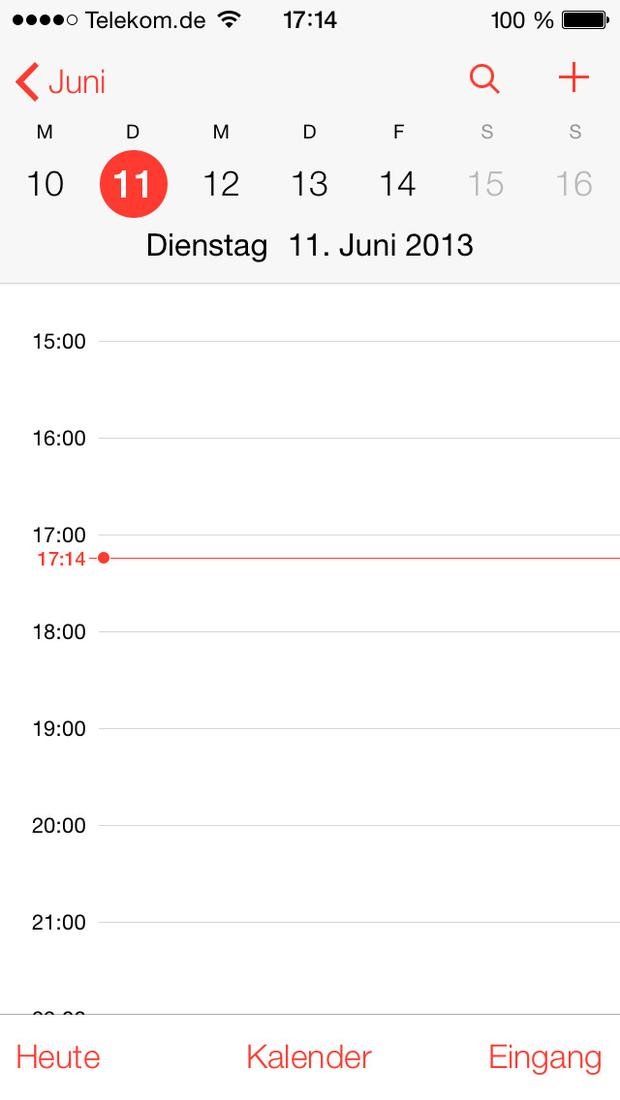Open the Eingang inbox
The image size is (620, 1100).
coord(545,1059)
